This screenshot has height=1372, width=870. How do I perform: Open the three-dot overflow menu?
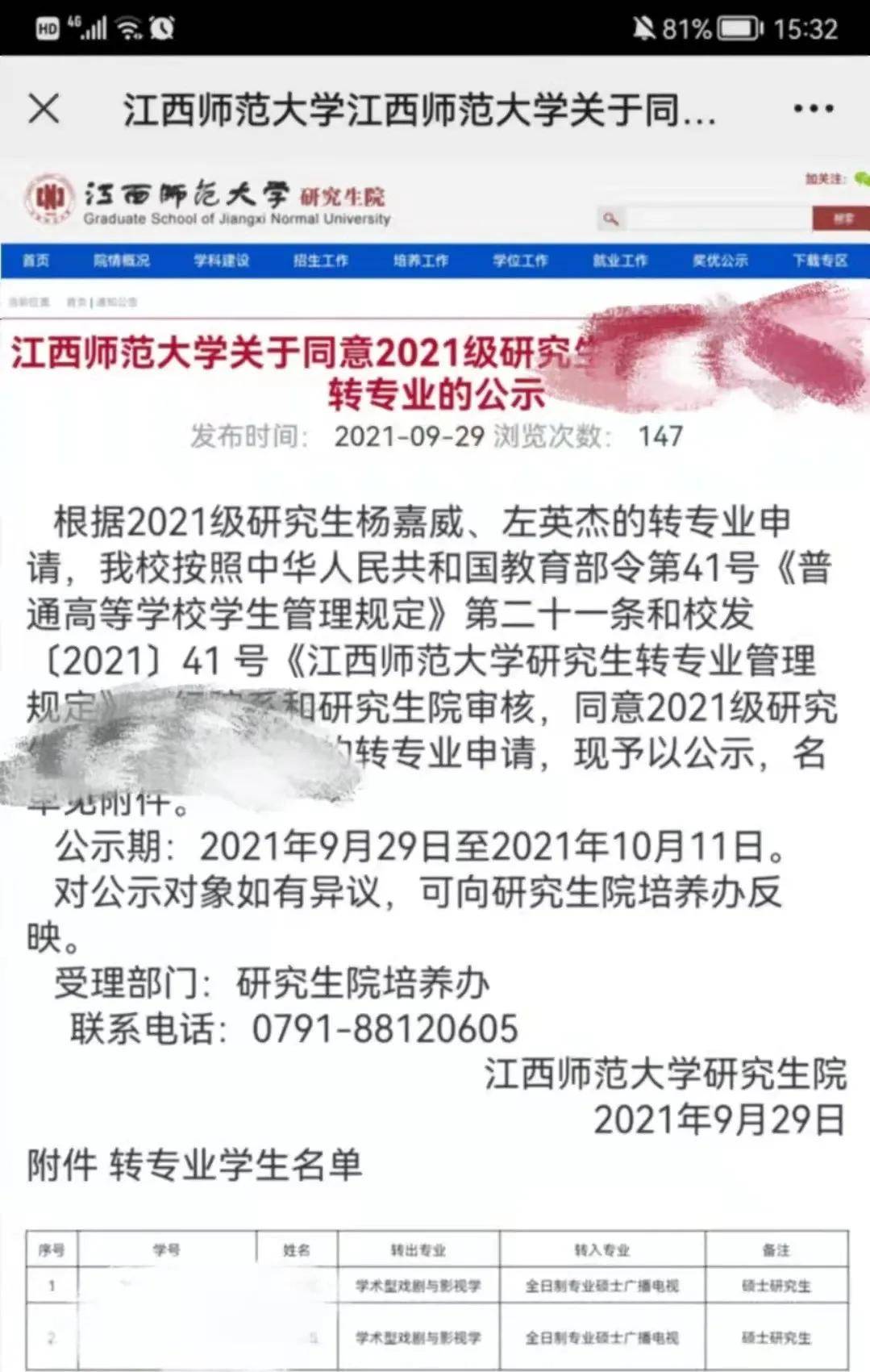pos(813,108)
